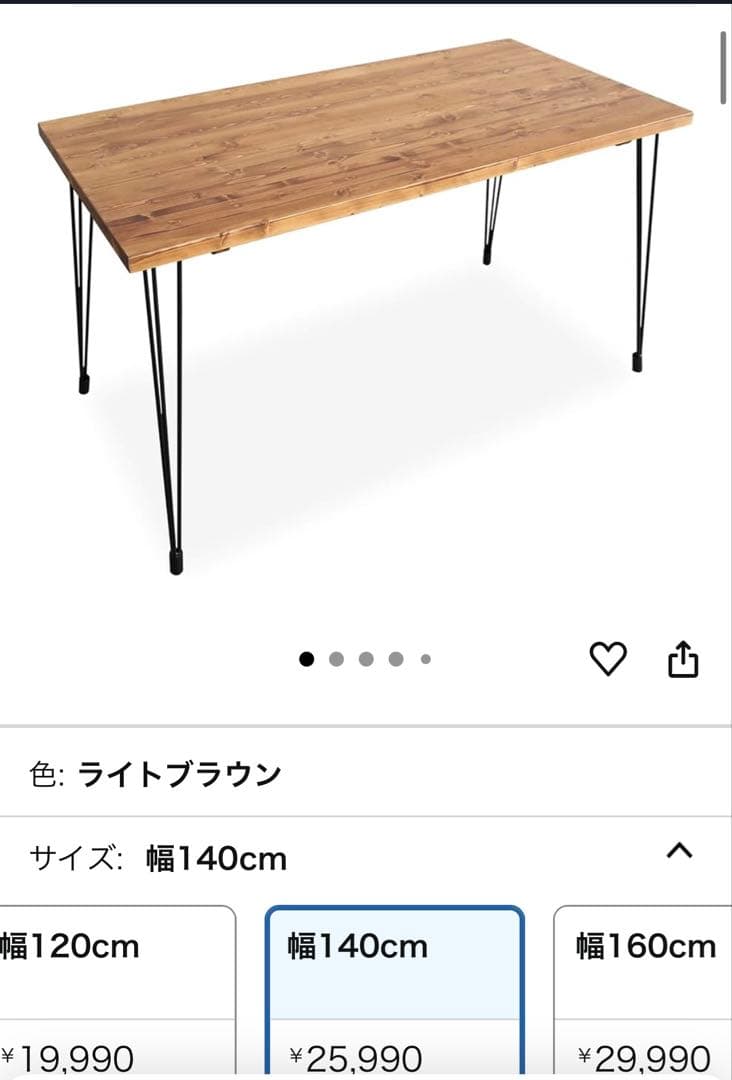732x1080 pixels.
Task: Share this product listing
Action: click(x=683, y=659)
